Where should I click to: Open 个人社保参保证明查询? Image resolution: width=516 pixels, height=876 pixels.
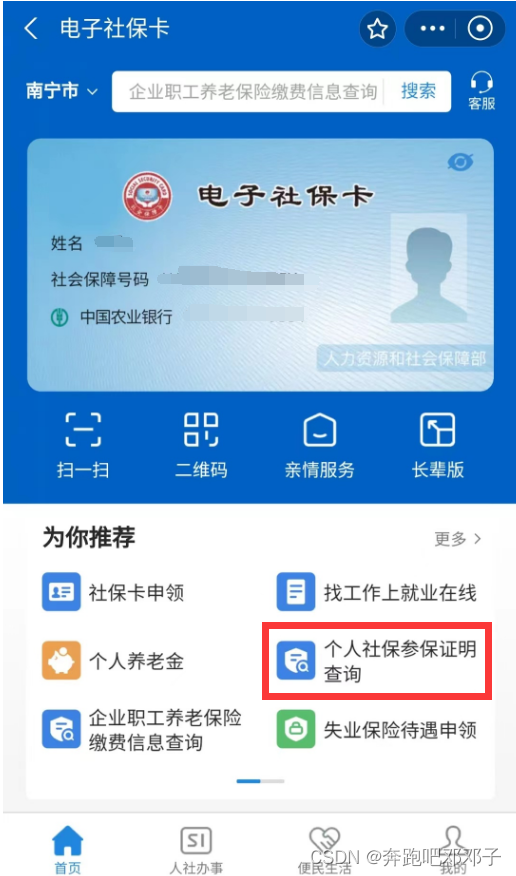(377, 661)
